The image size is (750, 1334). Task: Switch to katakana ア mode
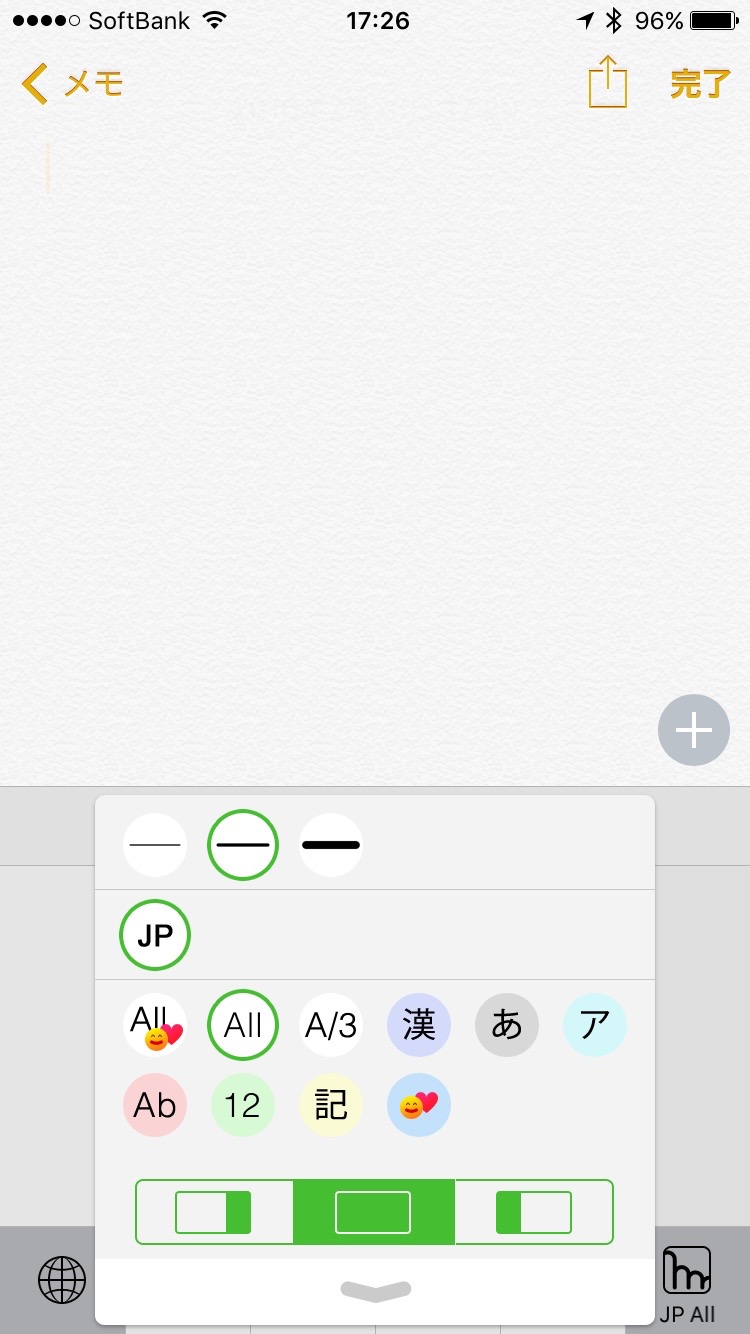(595, 1025)
